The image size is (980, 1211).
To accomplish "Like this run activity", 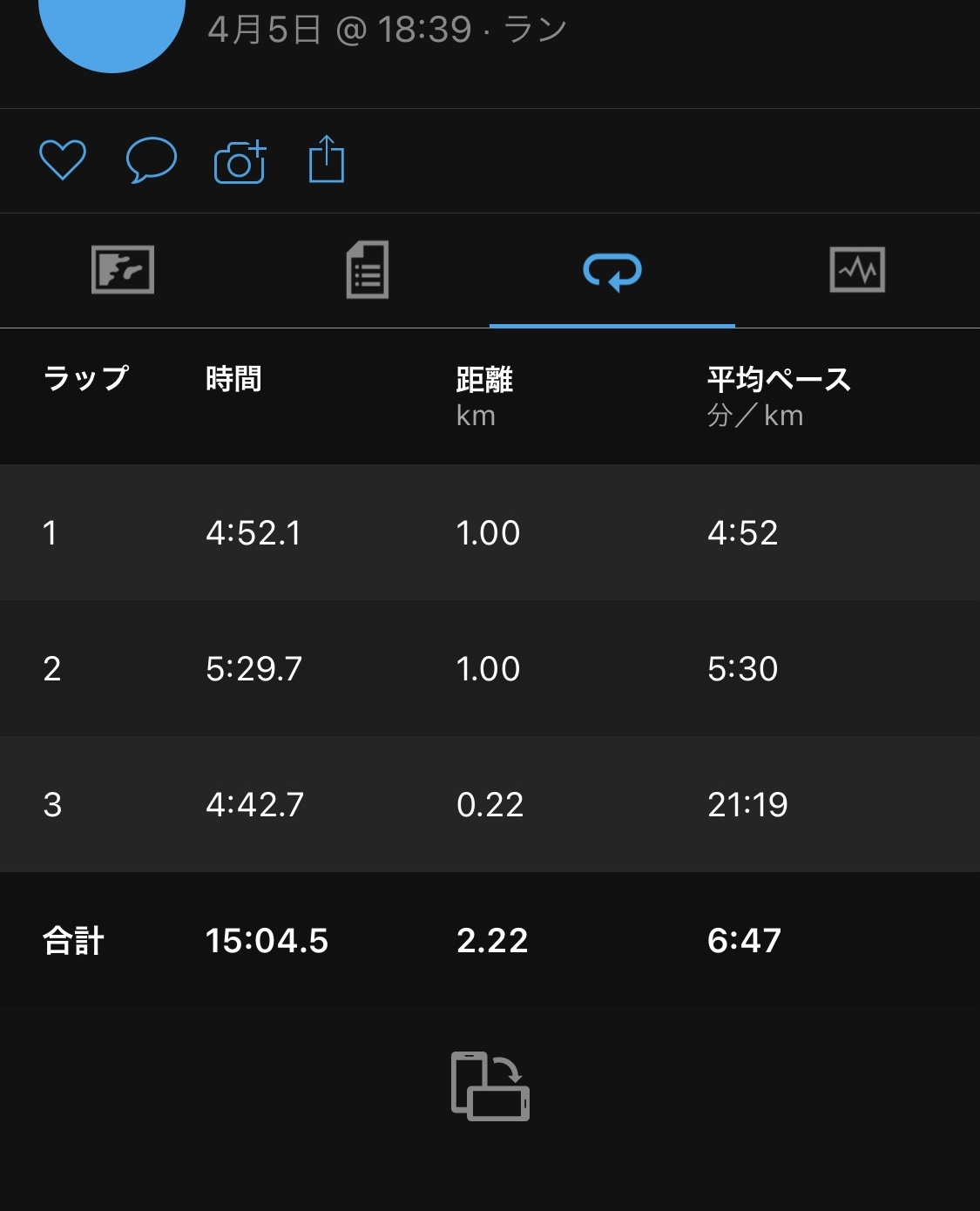I will [x=63, y=160].
